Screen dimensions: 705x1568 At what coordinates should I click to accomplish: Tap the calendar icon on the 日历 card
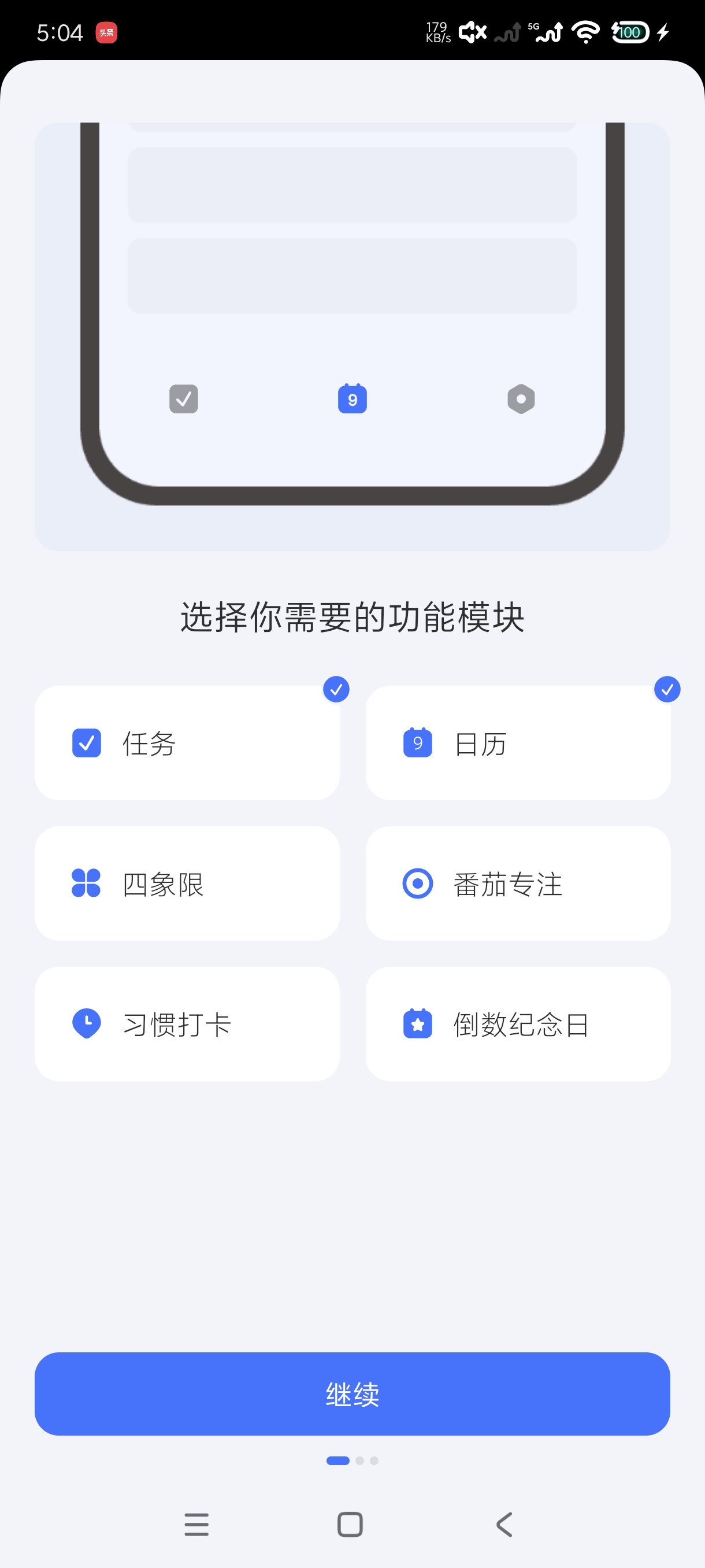pyautogui.click(x=417, y=742)
